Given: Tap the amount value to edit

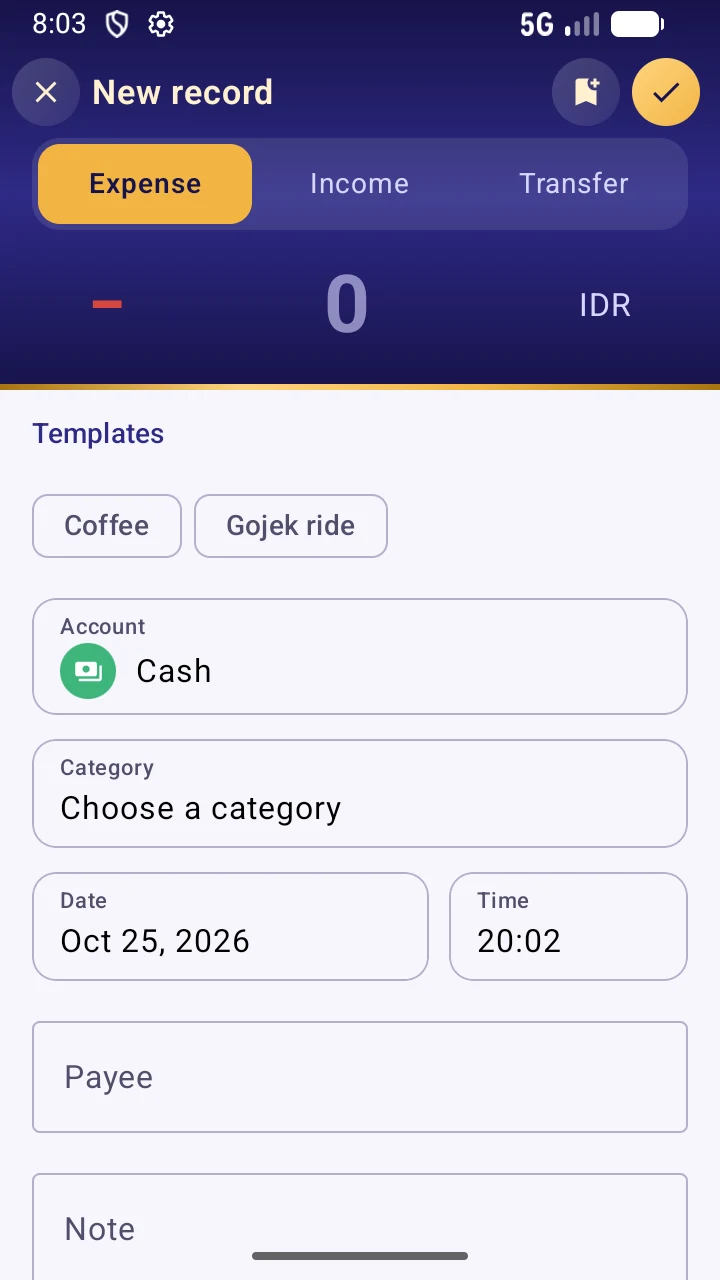Looking at the screenshot, I should [347, 304].
